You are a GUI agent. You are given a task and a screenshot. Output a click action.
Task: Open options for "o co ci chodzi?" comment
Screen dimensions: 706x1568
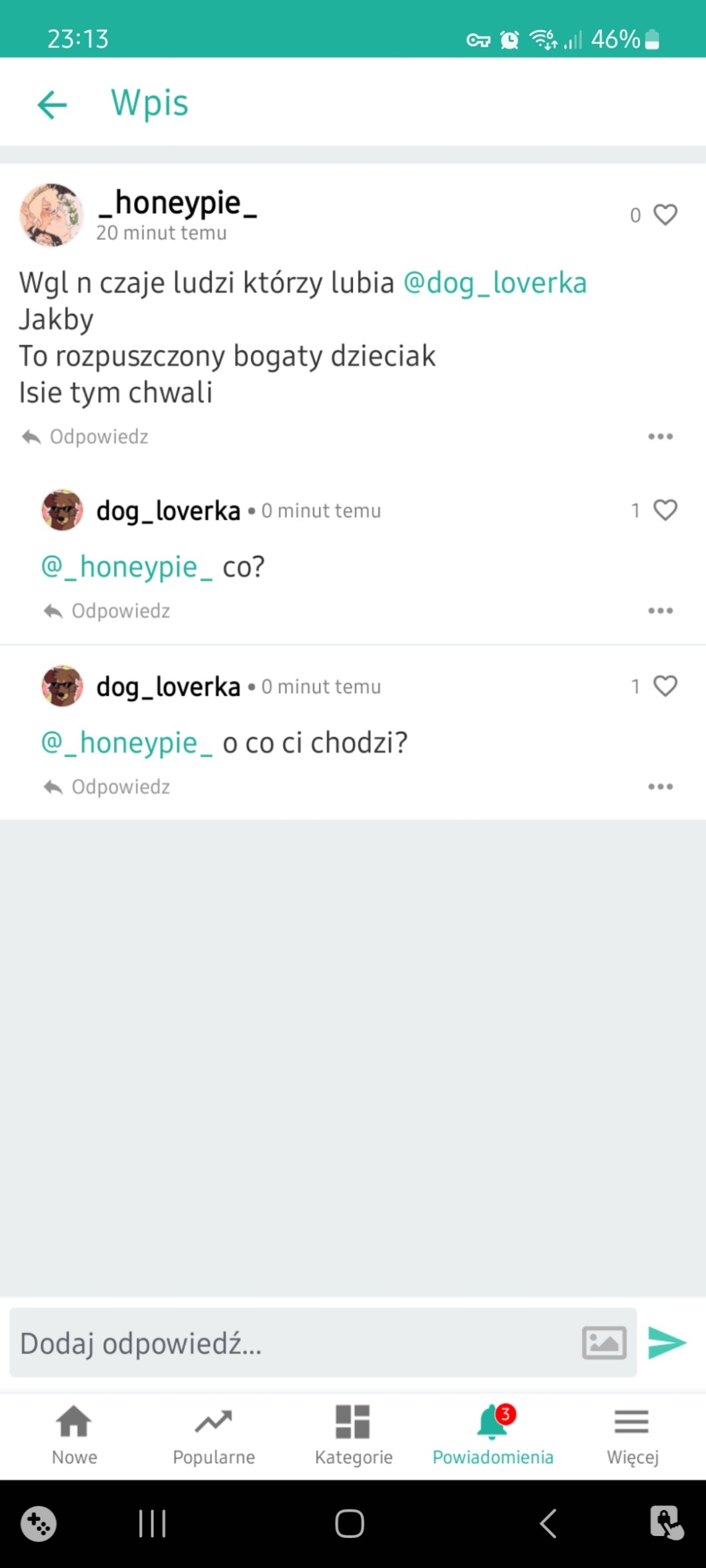point(660,786)
